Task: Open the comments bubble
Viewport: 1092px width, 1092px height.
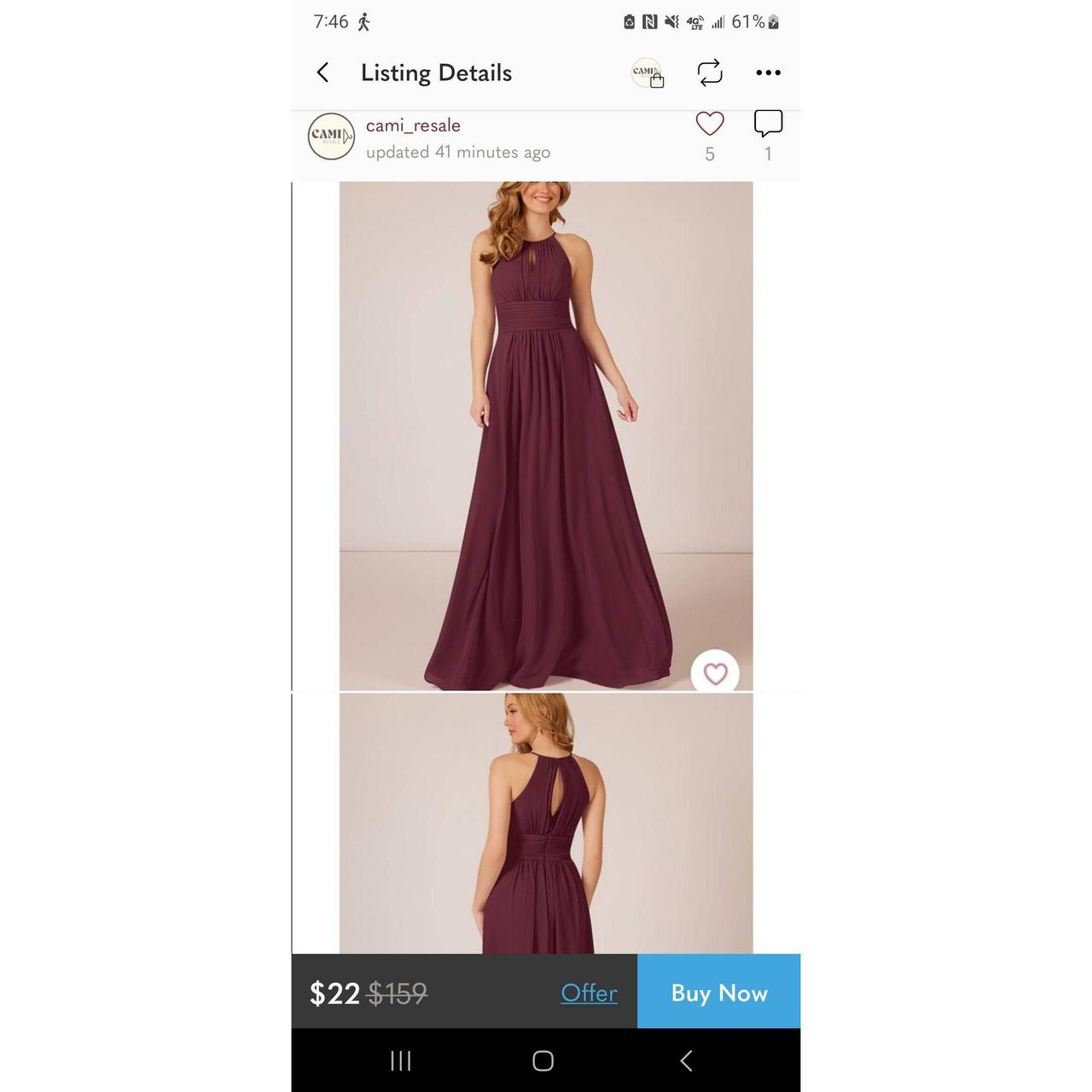Action: coord(768,125)
